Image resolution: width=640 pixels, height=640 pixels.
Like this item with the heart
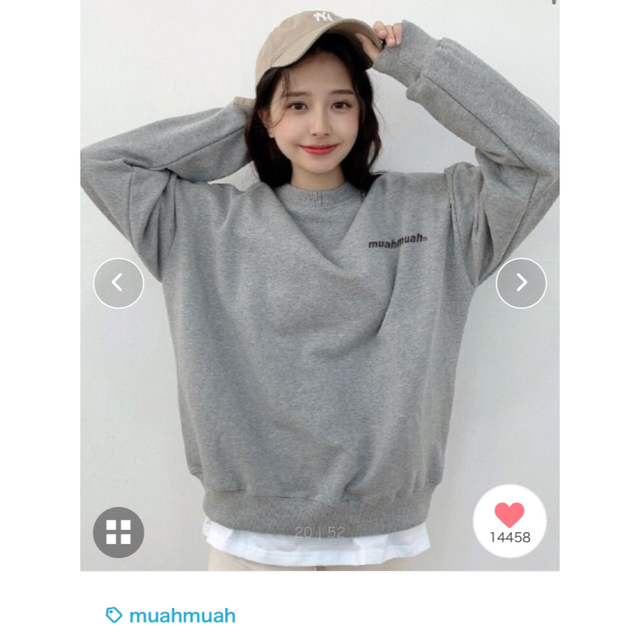pyautogui.click(x=509, y=516)
